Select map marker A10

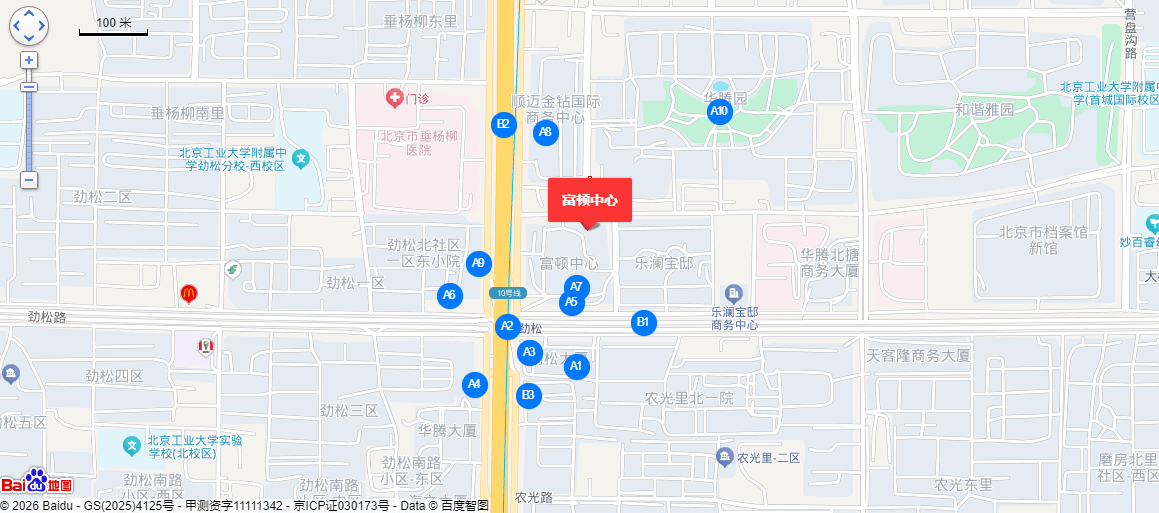[719, 112]
